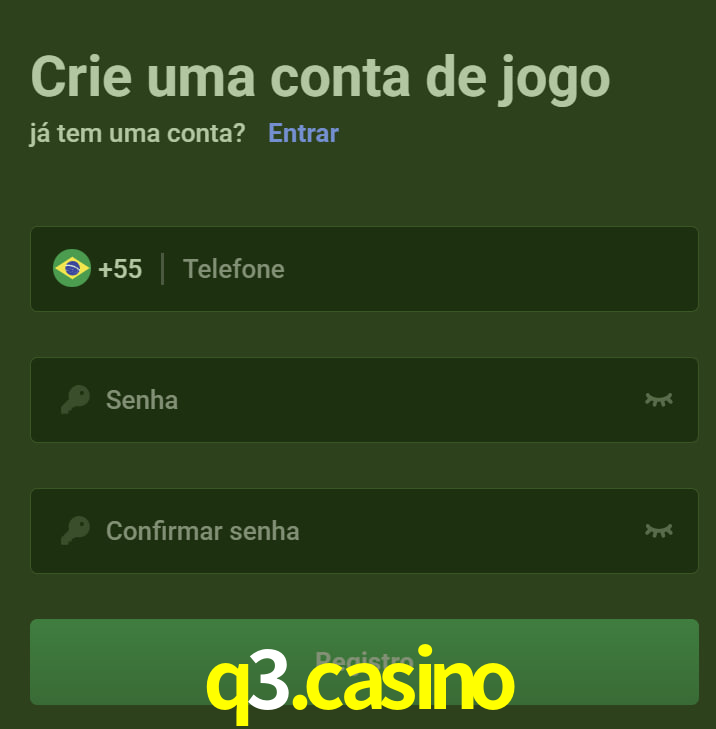Select the Senha password field
The width and height of the screenshot is (716, 729).
point(360,400)
